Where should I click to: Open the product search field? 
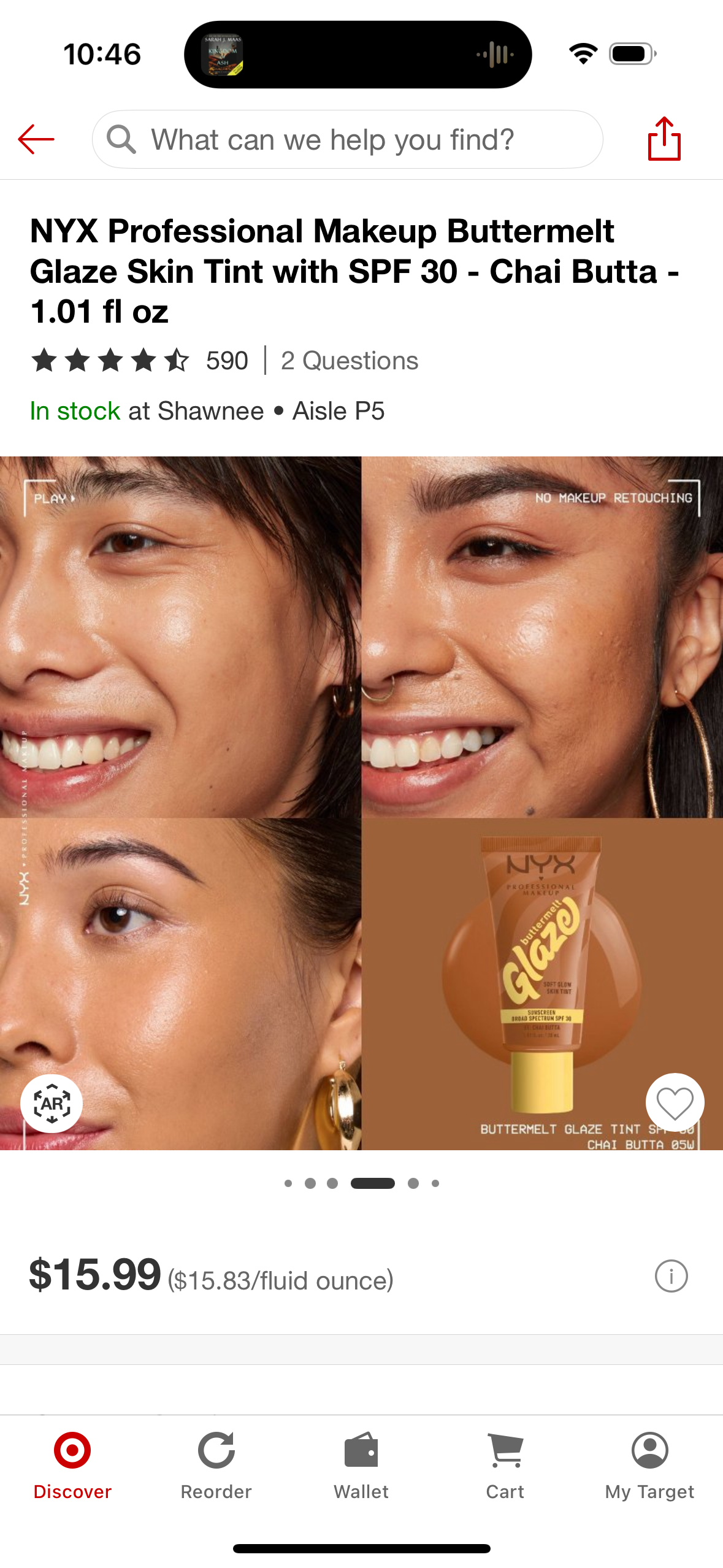click(347, 139)
